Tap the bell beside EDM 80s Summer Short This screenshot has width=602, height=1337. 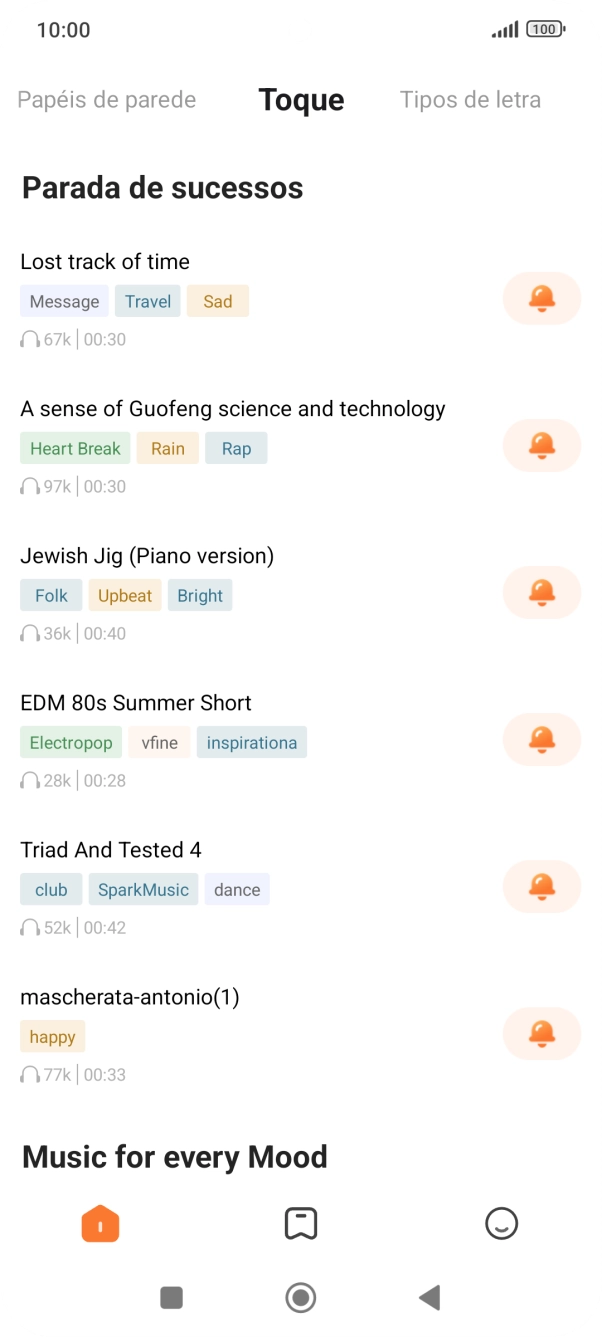541,739
